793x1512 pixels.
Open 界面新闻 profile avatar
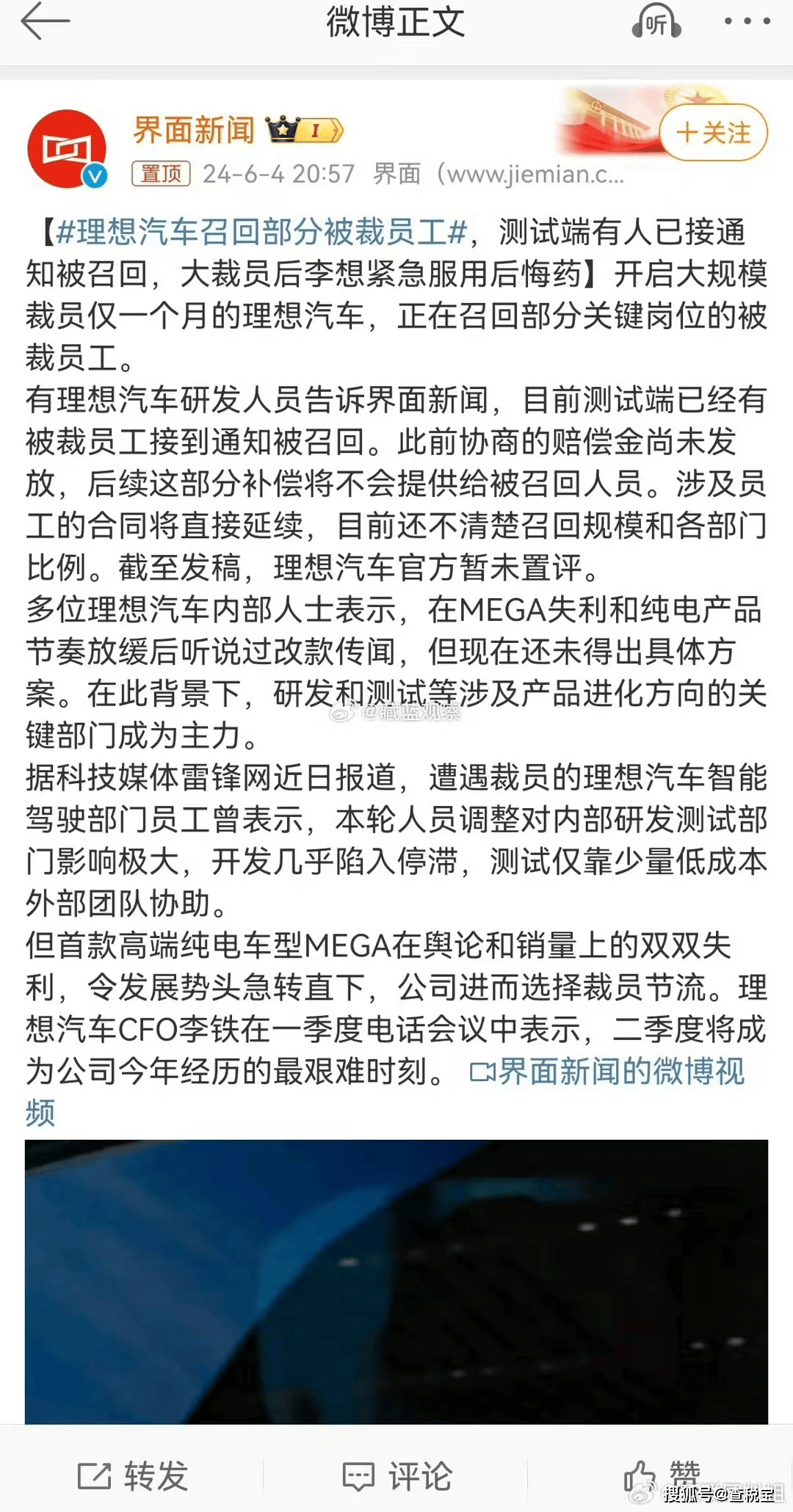(68, 149)
